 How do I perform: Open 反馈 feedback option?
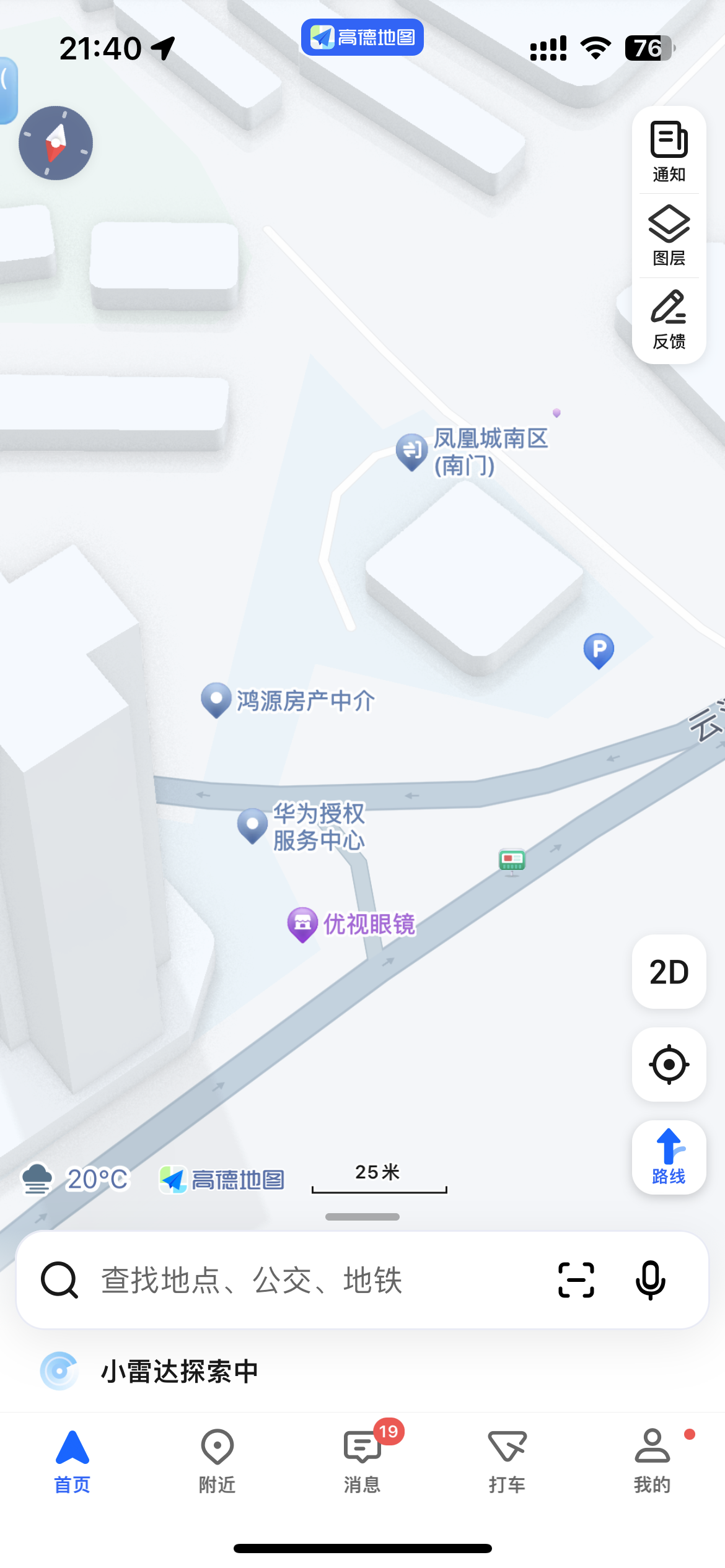click(x=669, y=319)
